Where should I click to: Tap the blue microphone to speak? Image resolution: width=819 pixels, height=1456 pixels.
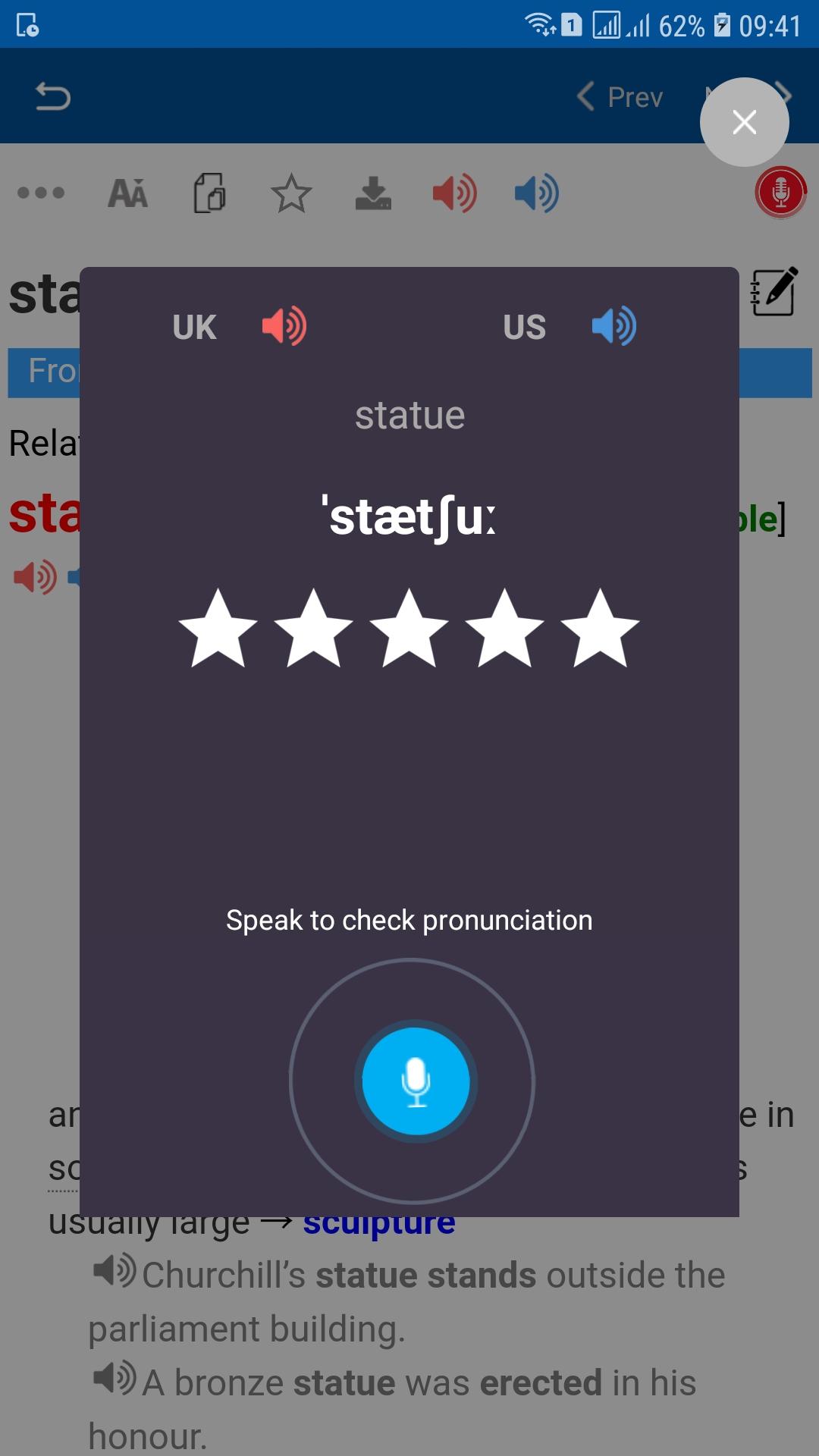tap(416, 1081)
